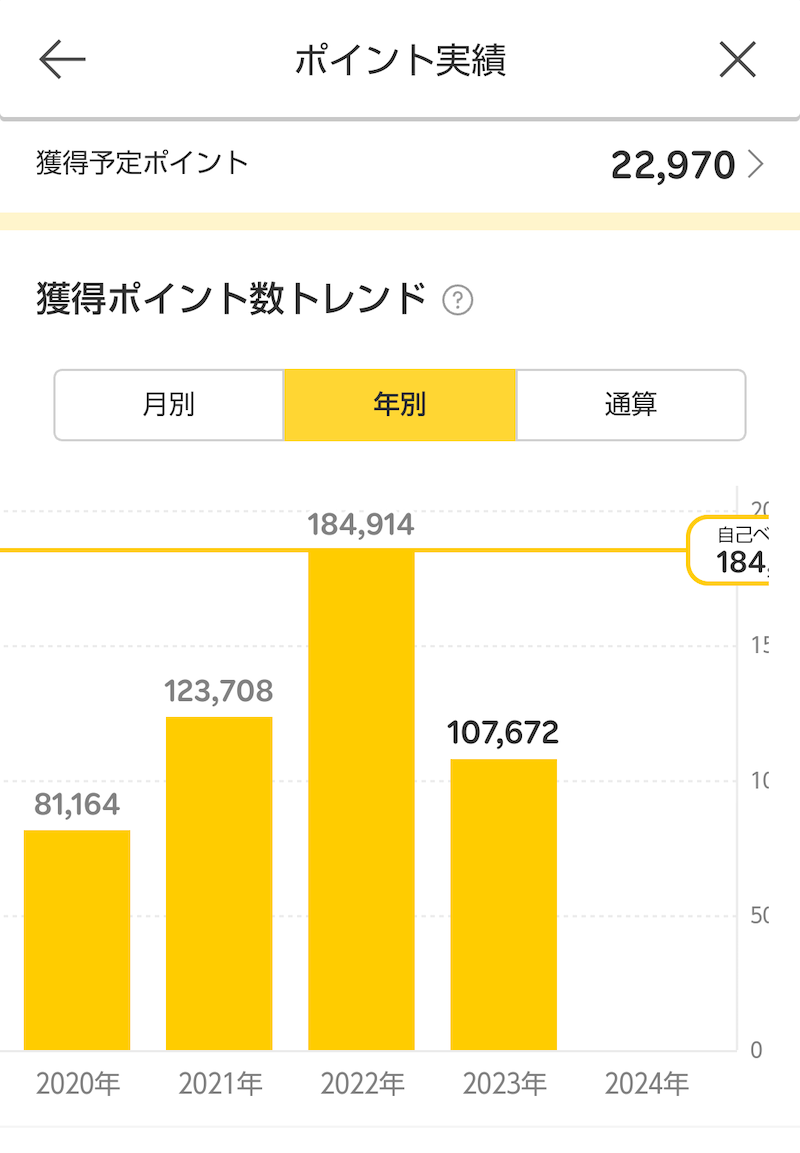Close the ポイント実績 screen

click(737, 61)
